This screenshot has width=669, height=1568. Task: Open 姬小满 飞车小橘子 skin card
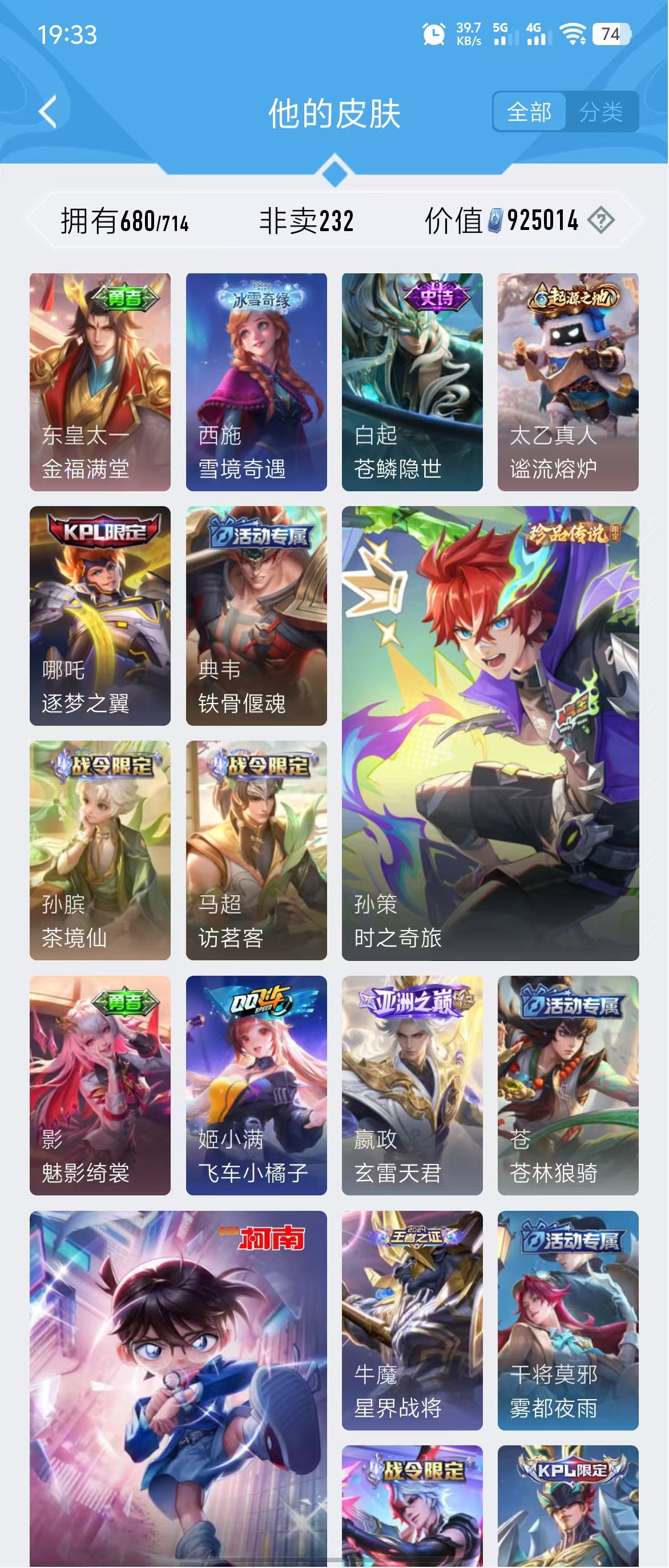pyautogui.click(x=256, y=1085)
